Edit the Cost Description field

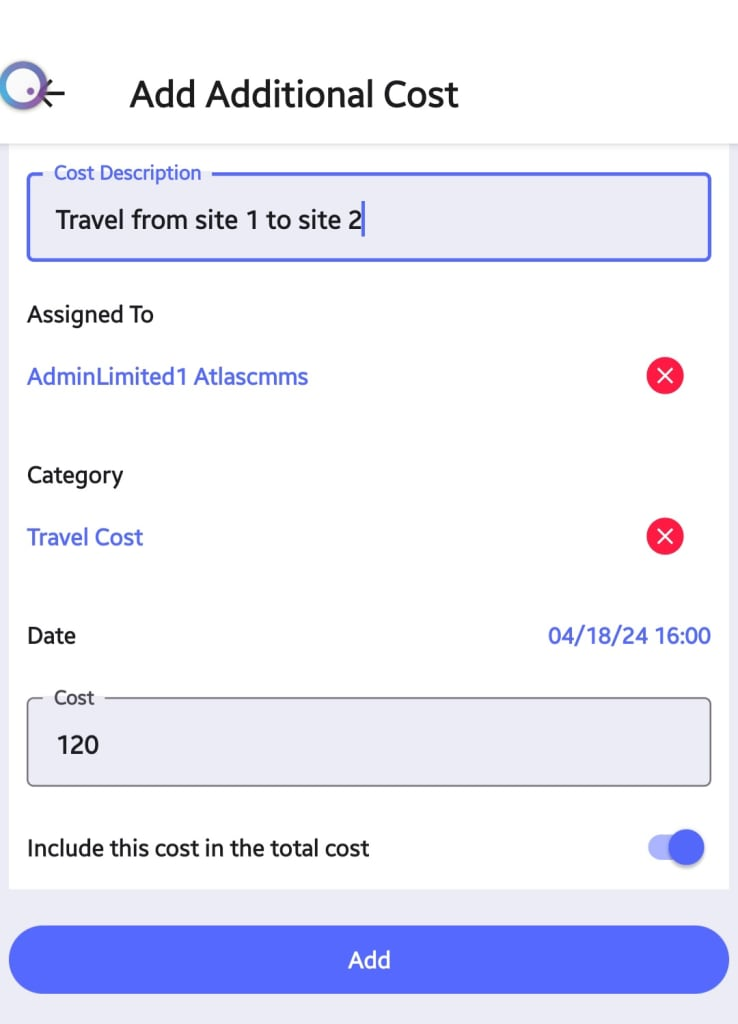[368, 219]
